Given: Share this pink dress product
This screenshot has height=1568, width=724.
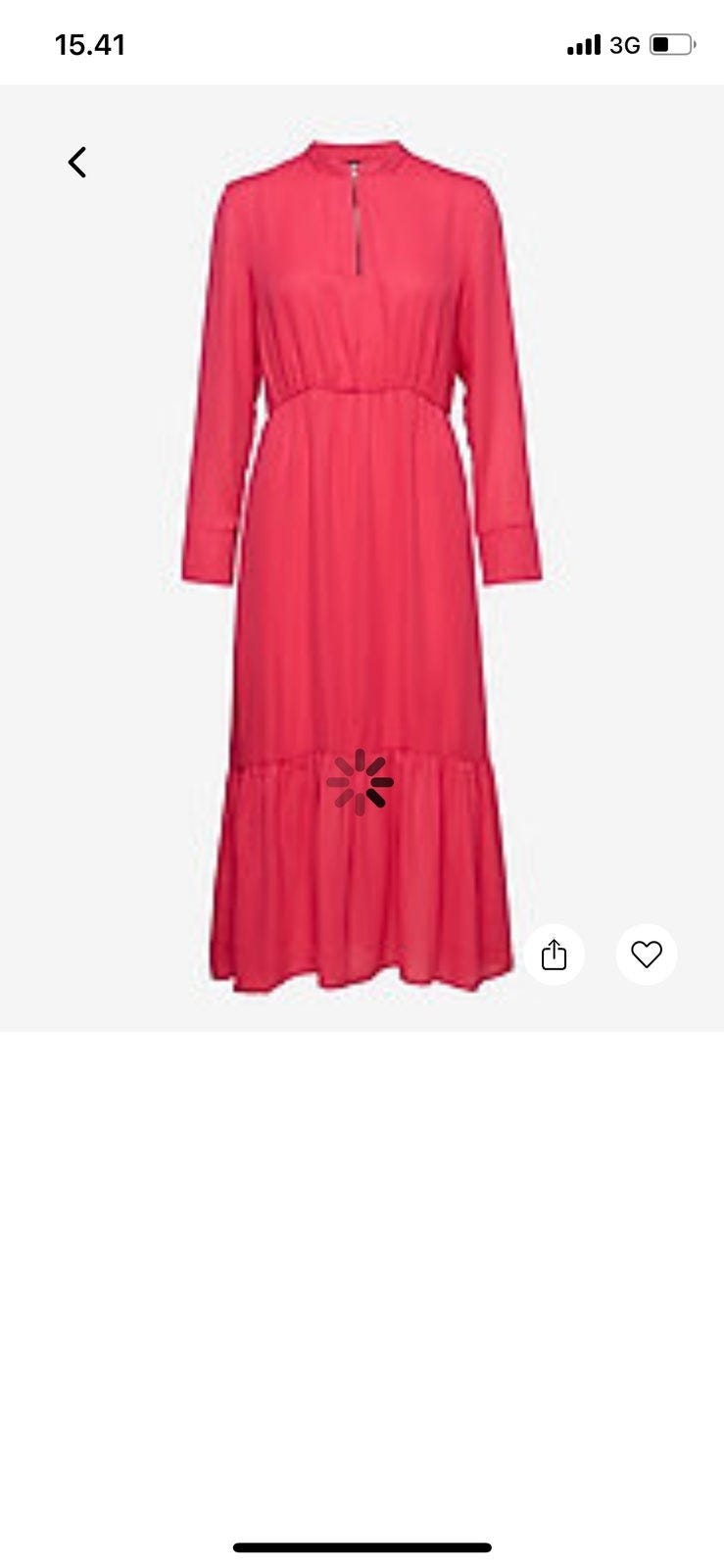Looking at the screenshot, I should pos(554,954).
